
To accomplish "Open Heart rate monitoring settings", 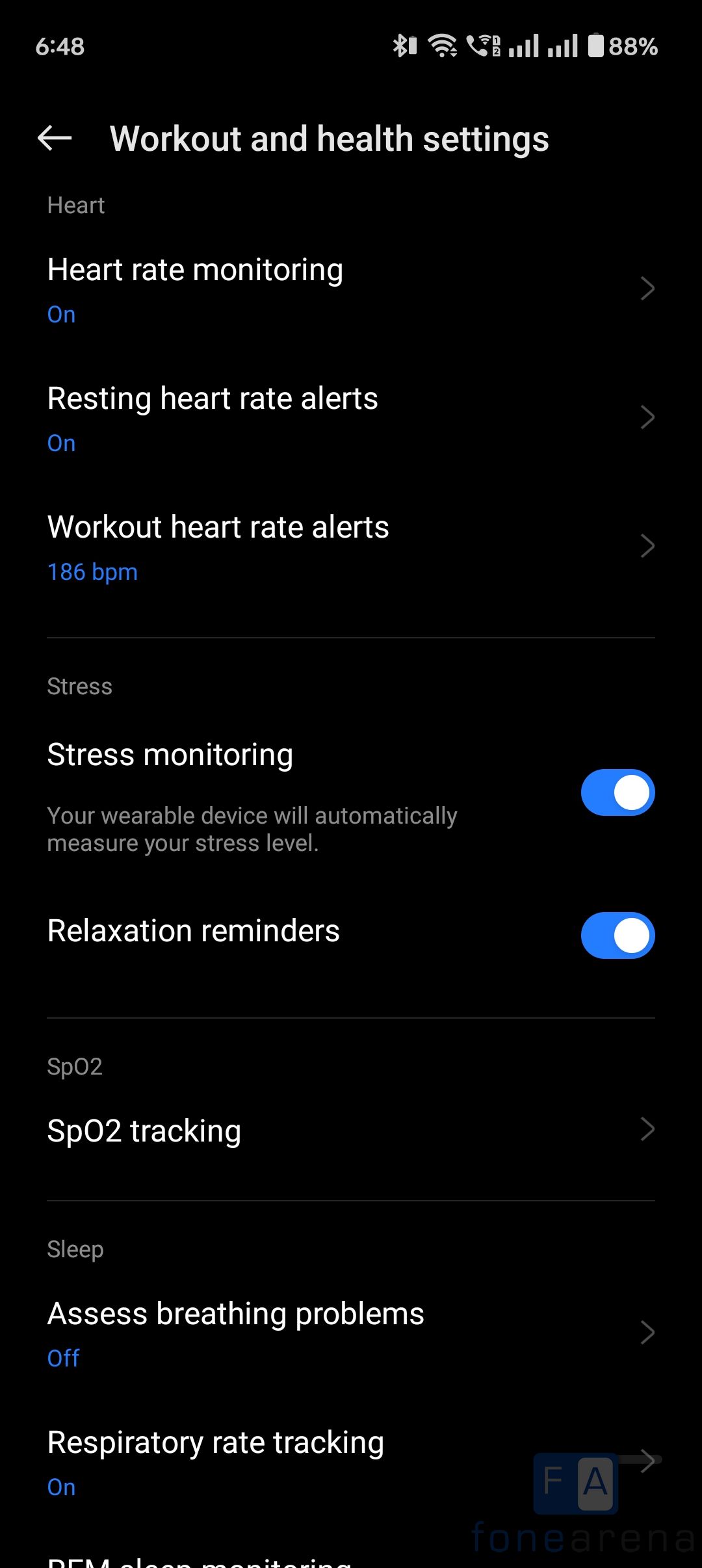I will [x=351, y=289].
